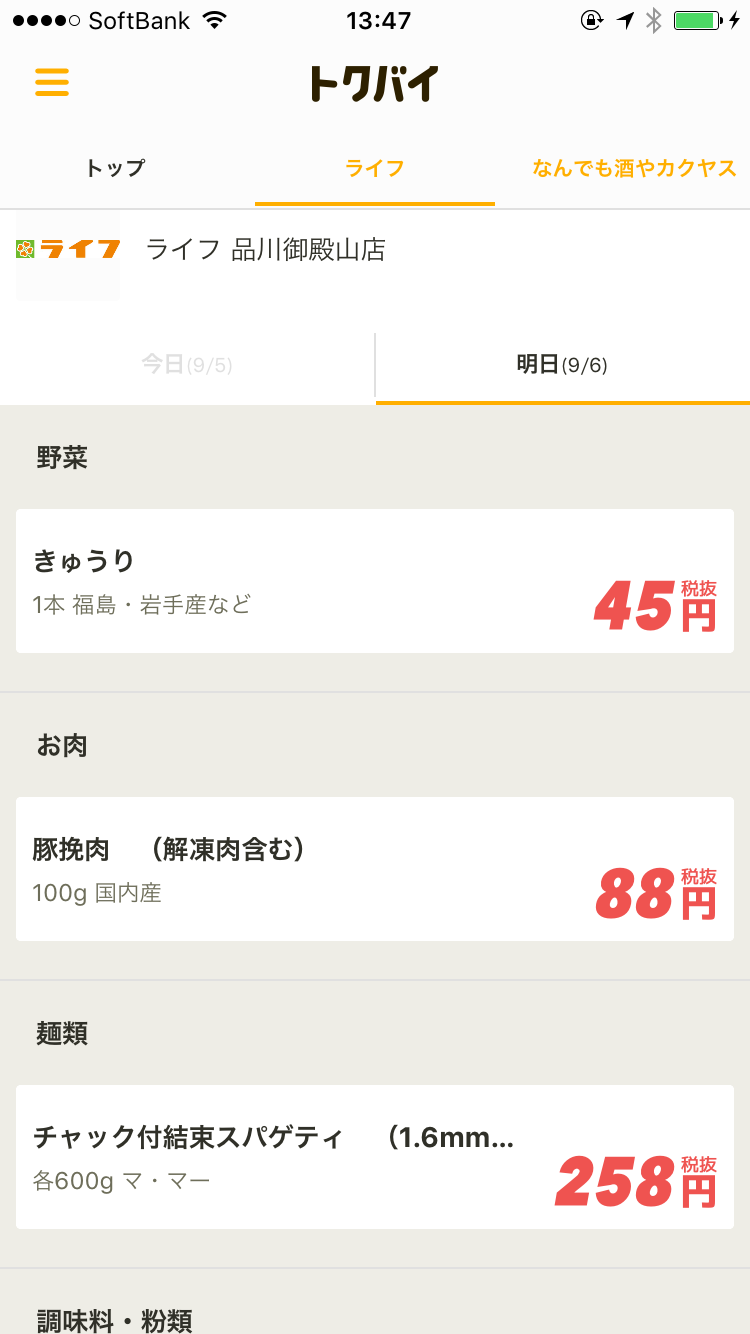The image size is (750, 1334).
Task: Show today's deals 今日(9/5)
Action: pos(187,365)
